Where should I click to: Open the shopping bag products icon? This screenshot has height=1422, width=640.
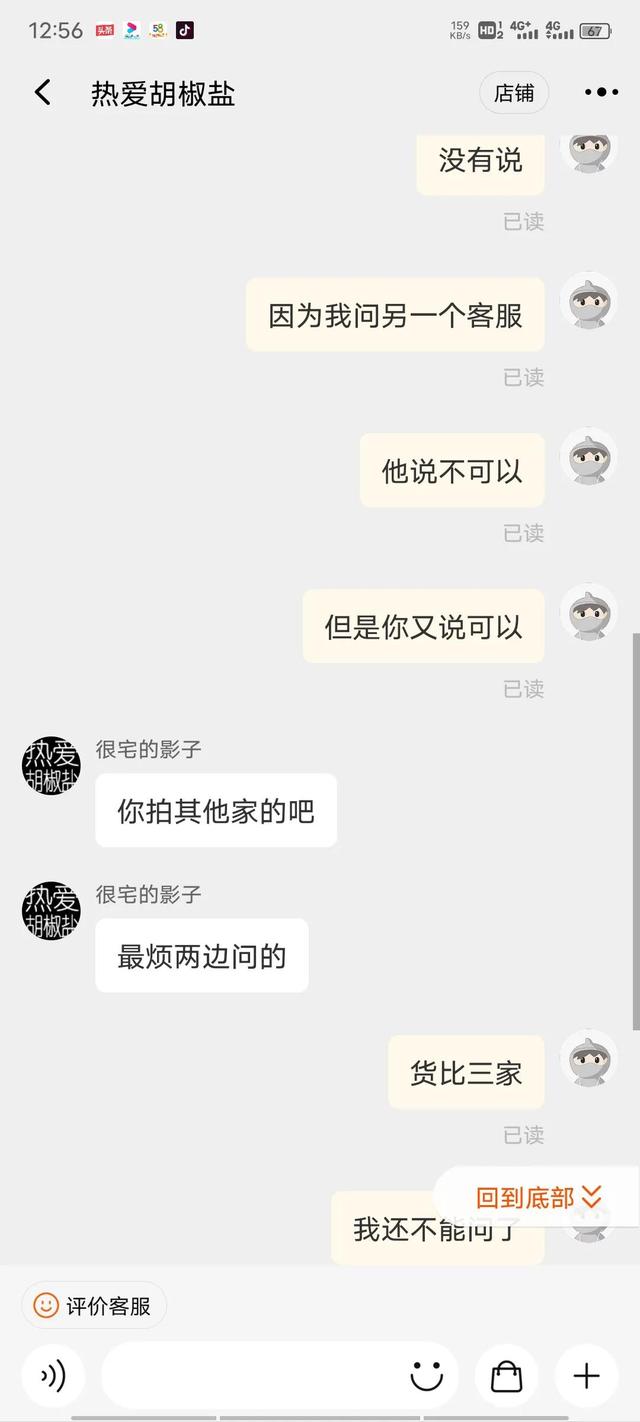click(506, 1376)
